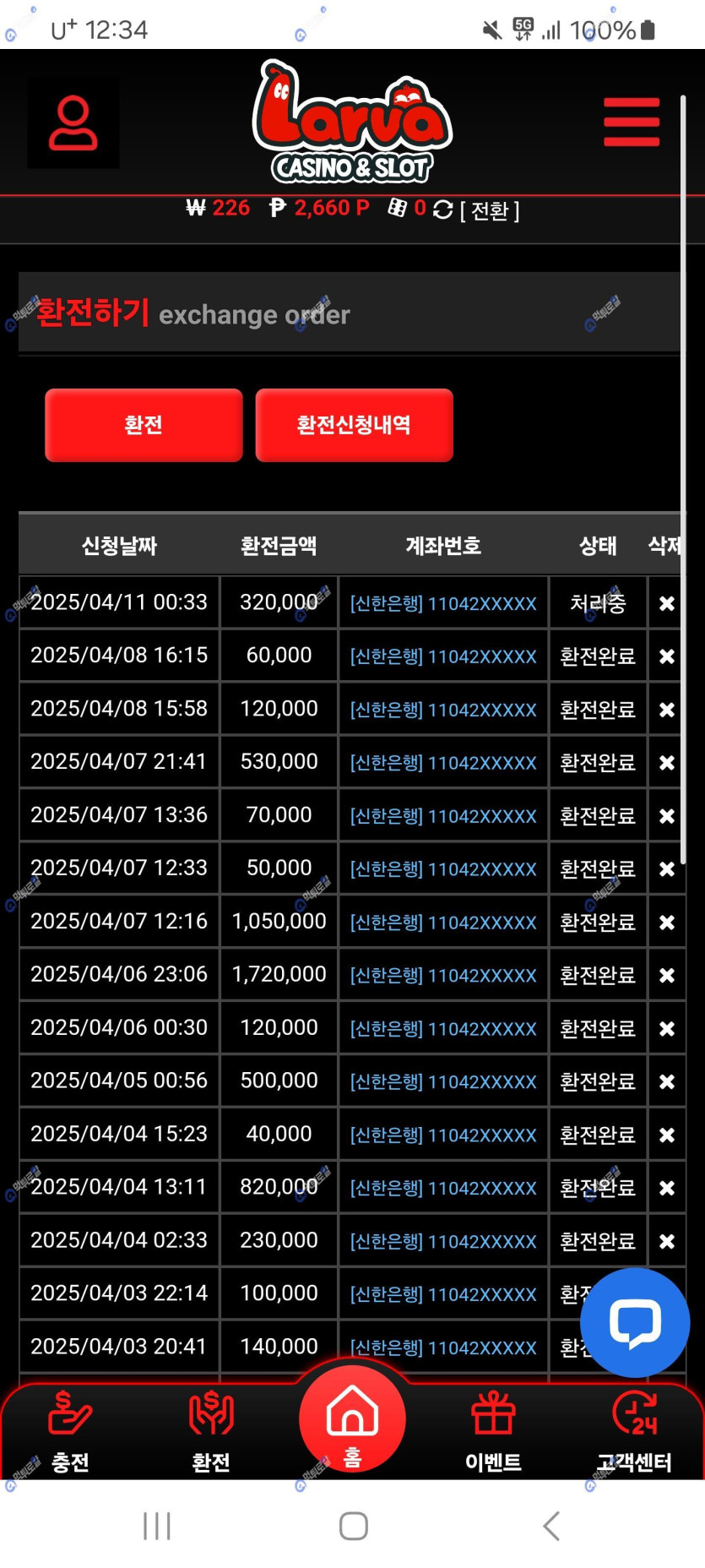Refresh the balance with the circular arrows icon
Viewport: 705px width, 1568px height.
443,210
